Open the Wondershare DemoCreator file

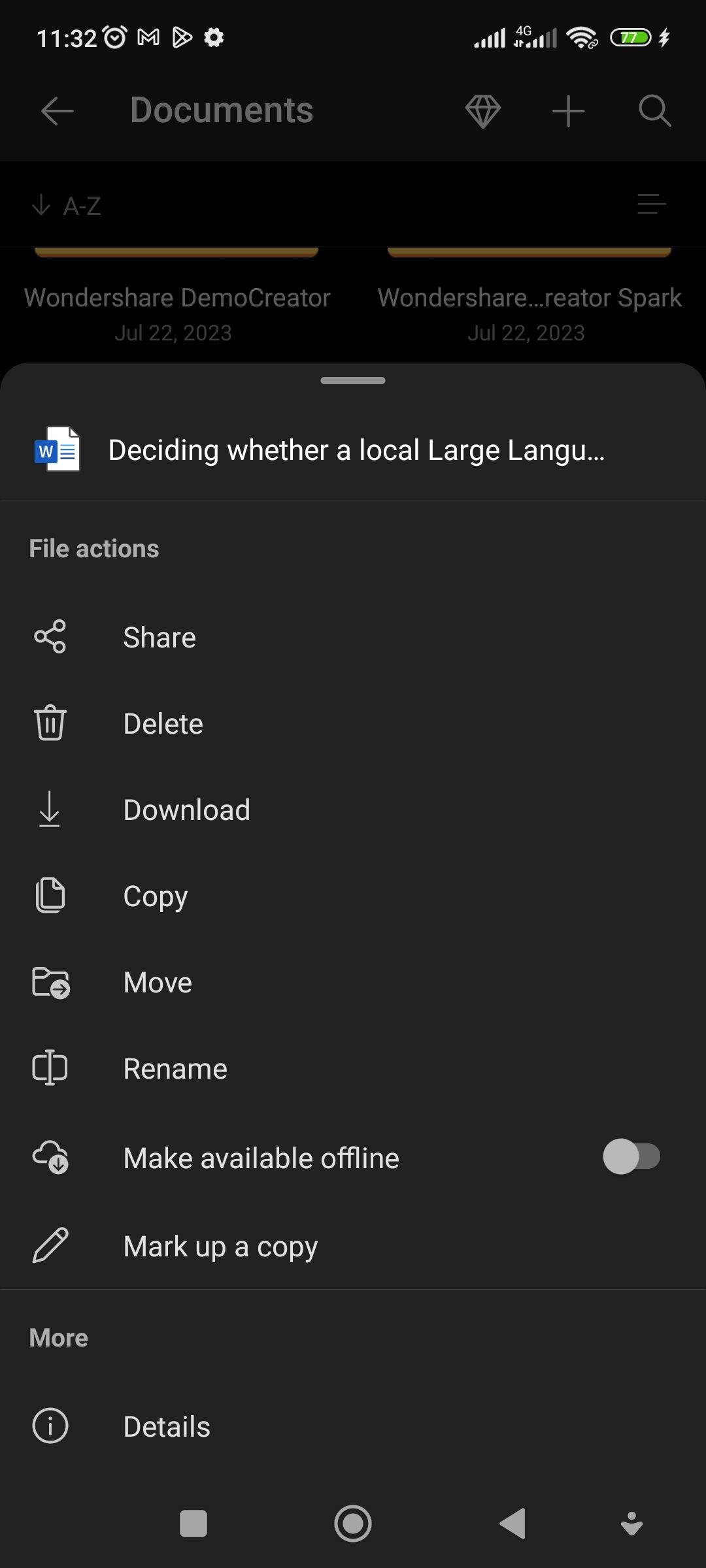pyautogui.click(x=176, y=297)
